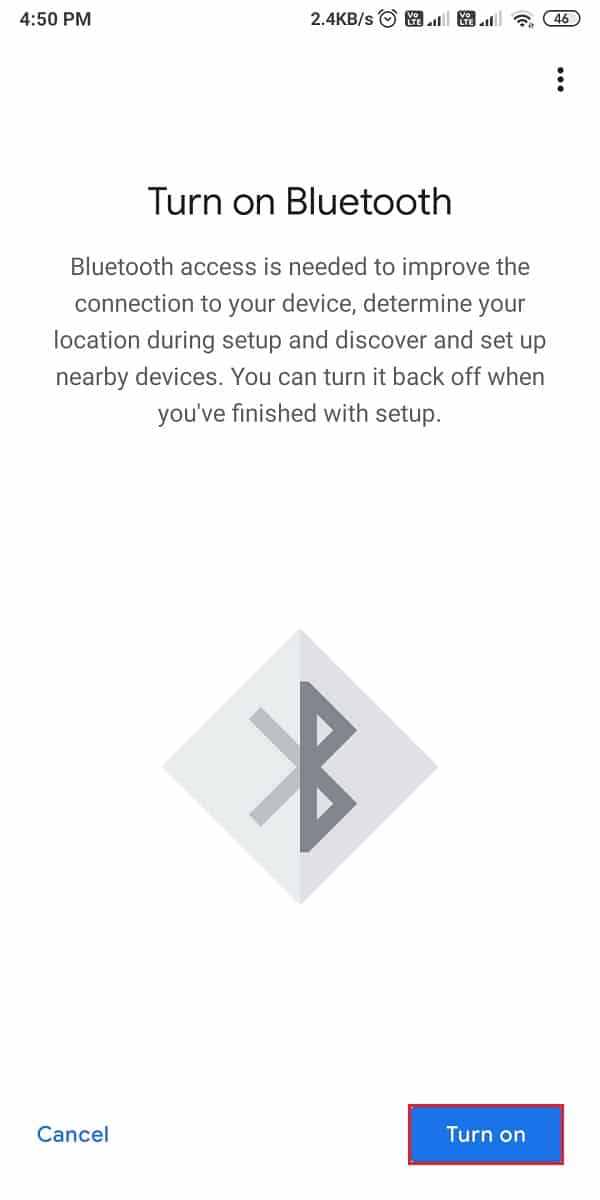Open the three-dot overflow menu

click(561, 80)
